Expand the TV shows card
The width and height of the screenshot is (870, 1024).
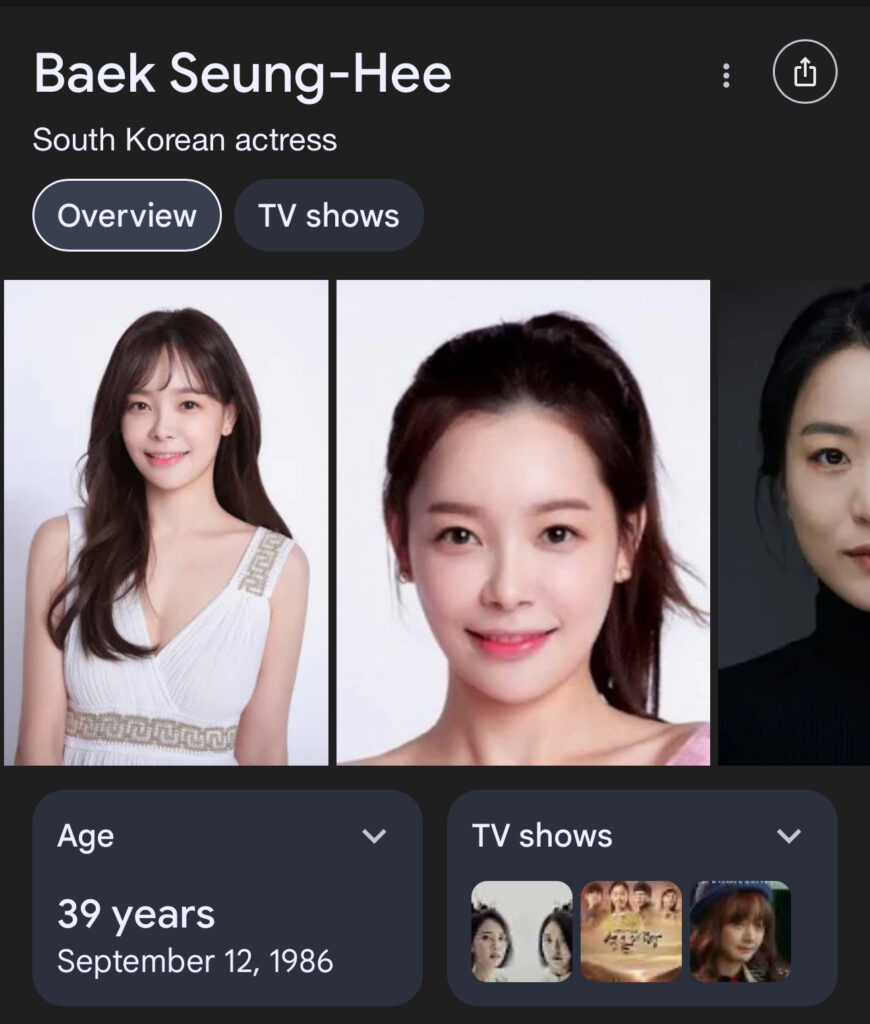(x=788, y=836)
